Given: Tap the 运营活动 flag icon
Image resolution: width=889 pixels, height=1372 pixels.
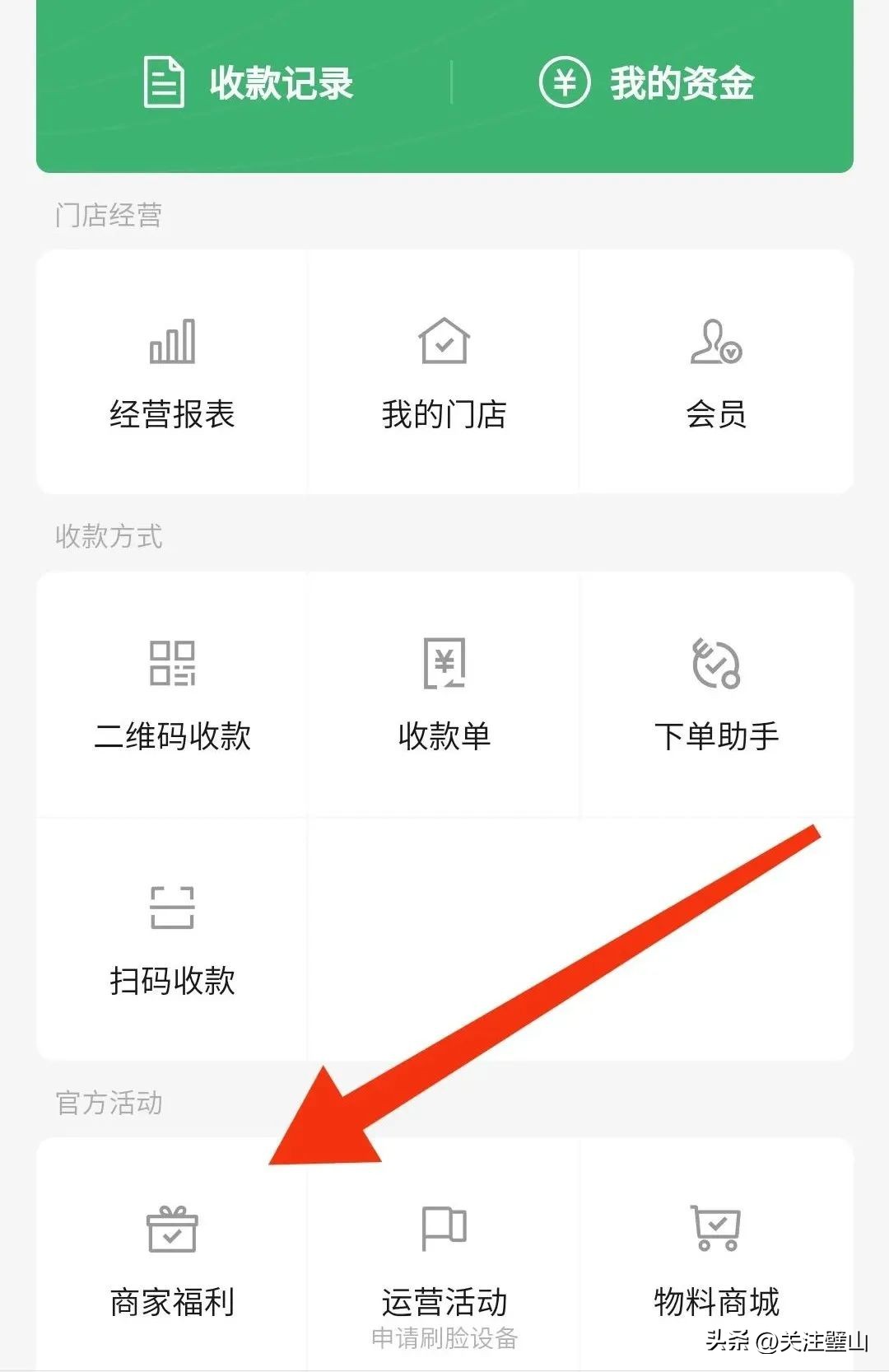Looking at the screenshot, I should click(444, 1227).
